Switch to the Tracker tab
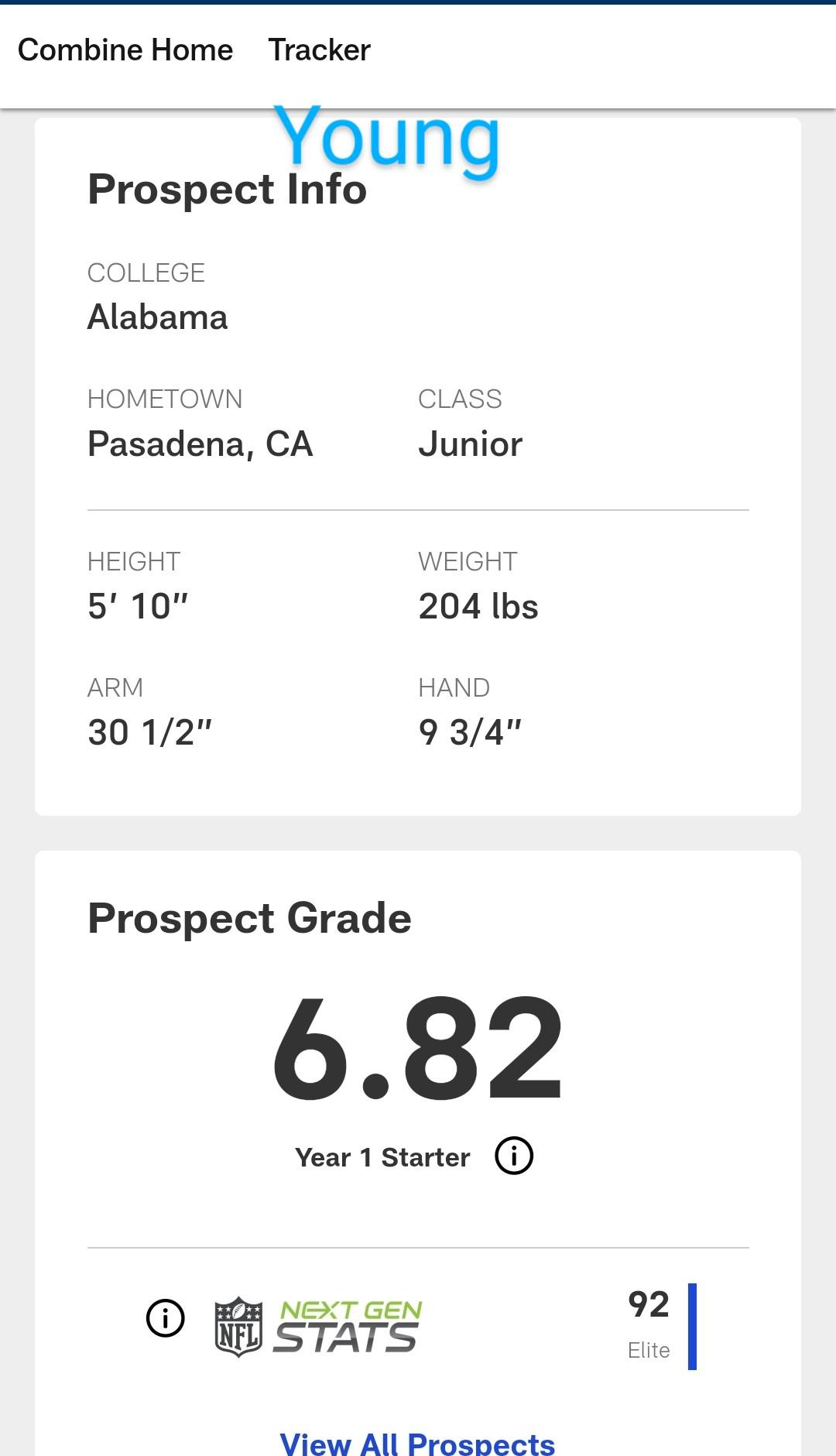 point(319,50)
